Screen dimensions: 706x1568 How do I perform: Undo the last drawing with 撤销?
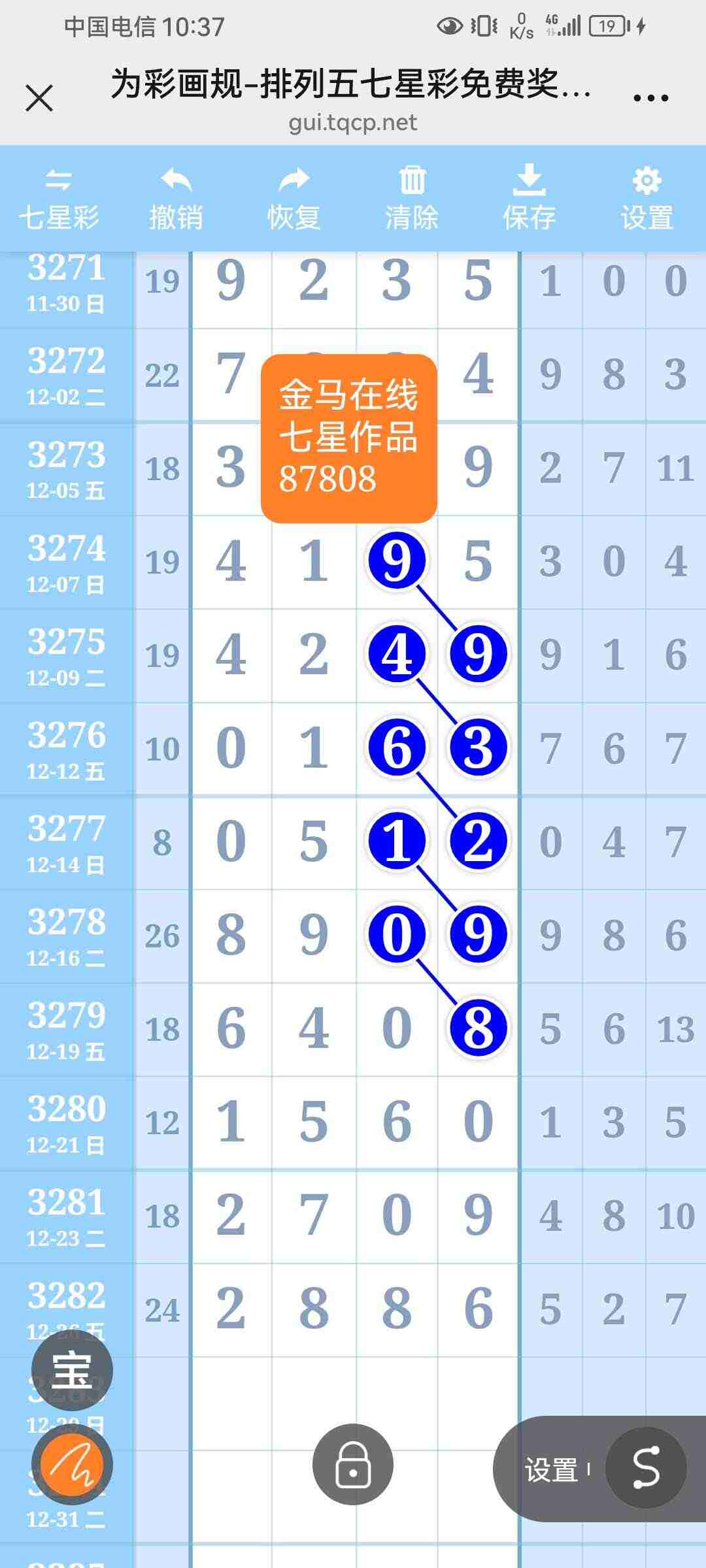(176, 199)
